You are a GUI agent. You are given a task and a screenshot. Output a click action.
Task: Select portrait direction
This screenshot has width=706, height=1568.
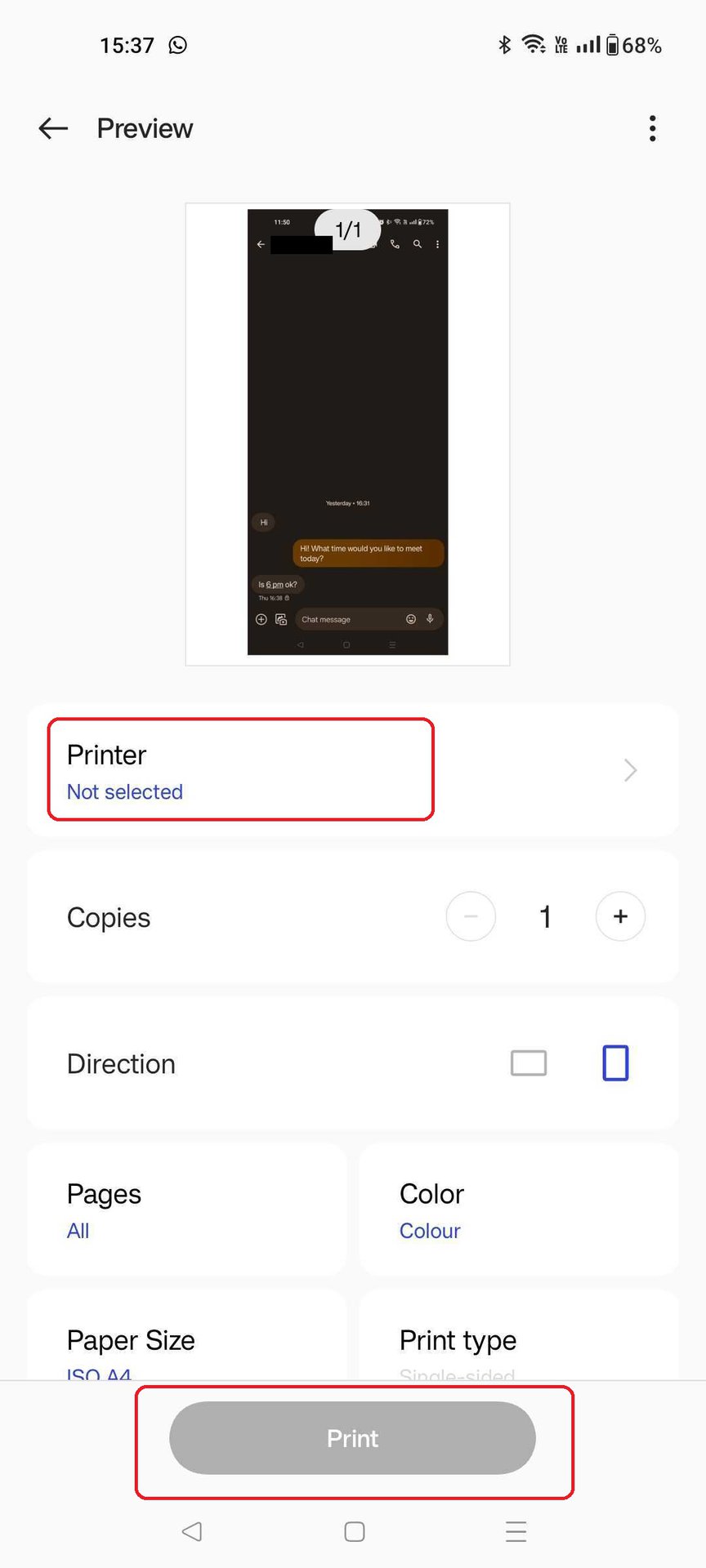tap(615, 1063)
